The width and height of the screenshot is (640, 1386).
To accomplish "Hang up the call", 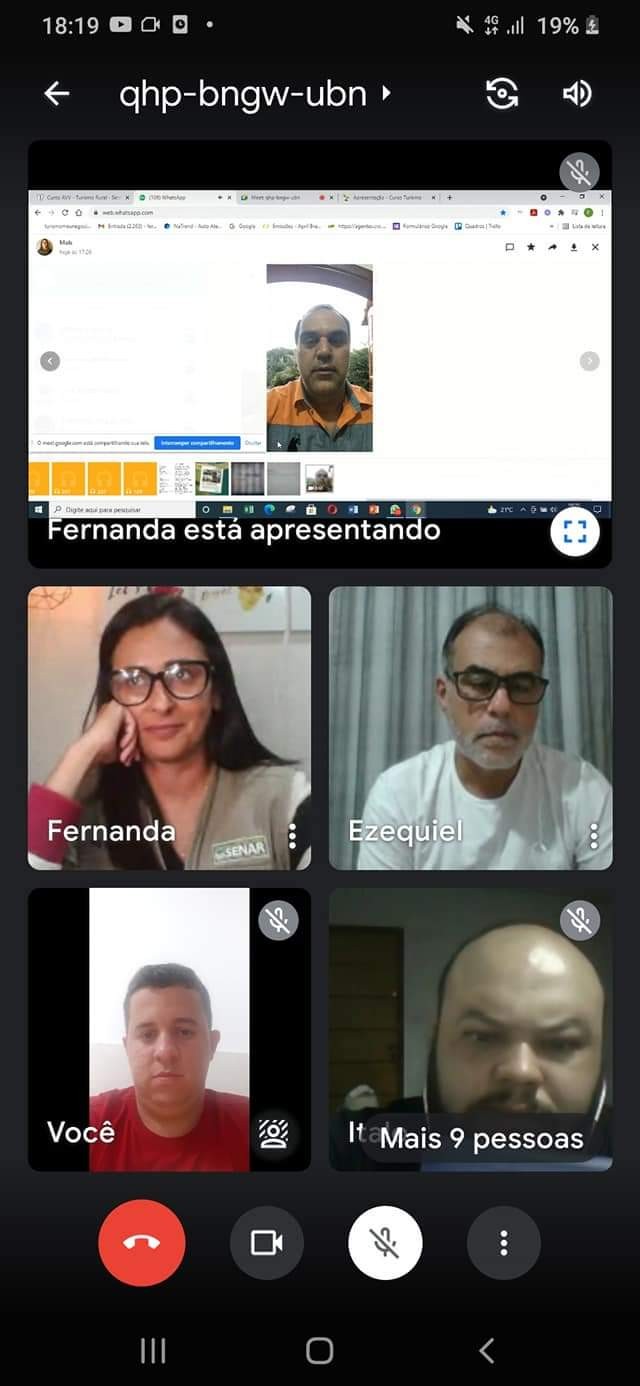I will 142,1242.
